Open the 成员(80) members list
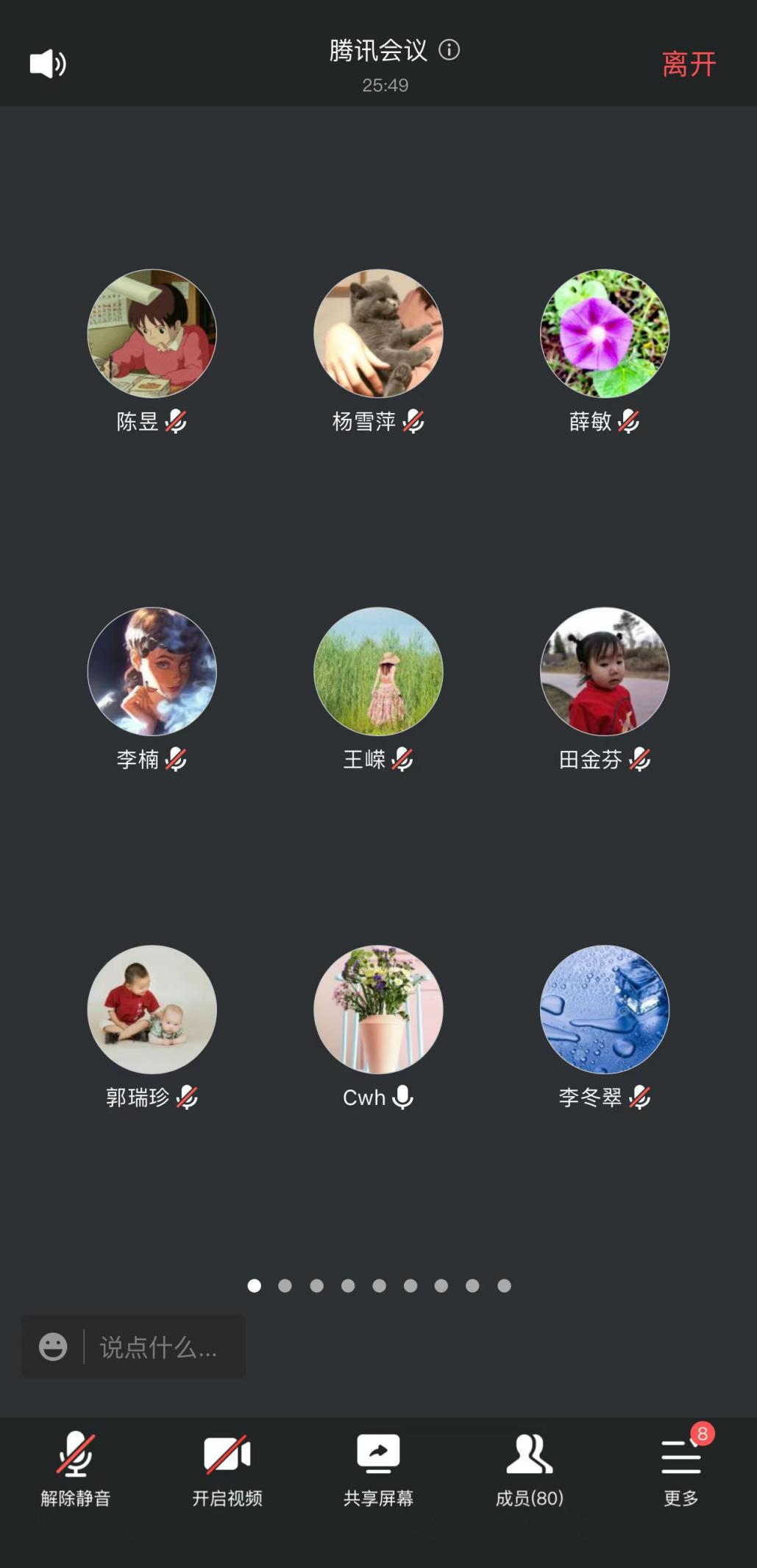 [x=530, y=1469]
